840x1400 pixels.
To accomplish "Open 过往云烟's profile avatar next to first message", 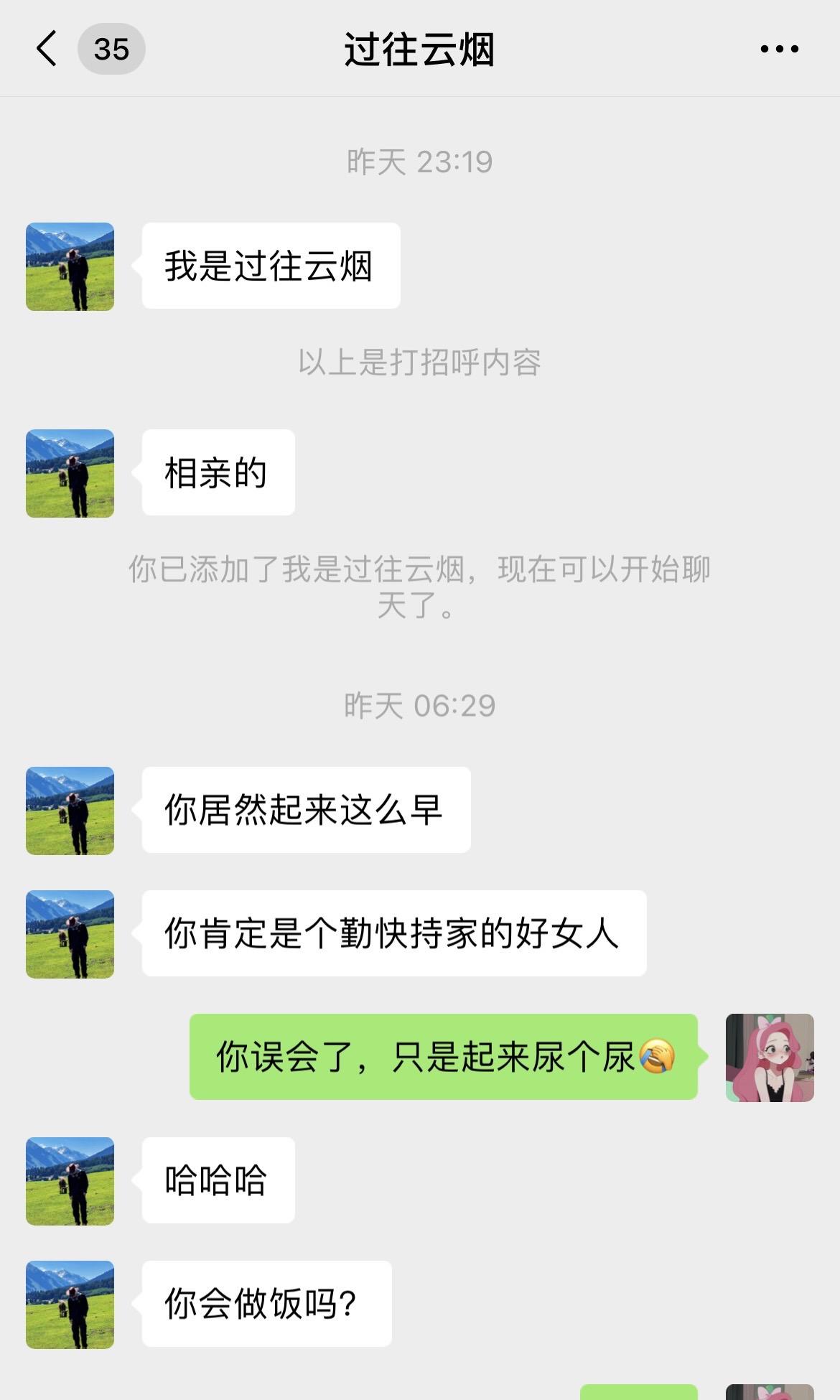I will (69, 267).
